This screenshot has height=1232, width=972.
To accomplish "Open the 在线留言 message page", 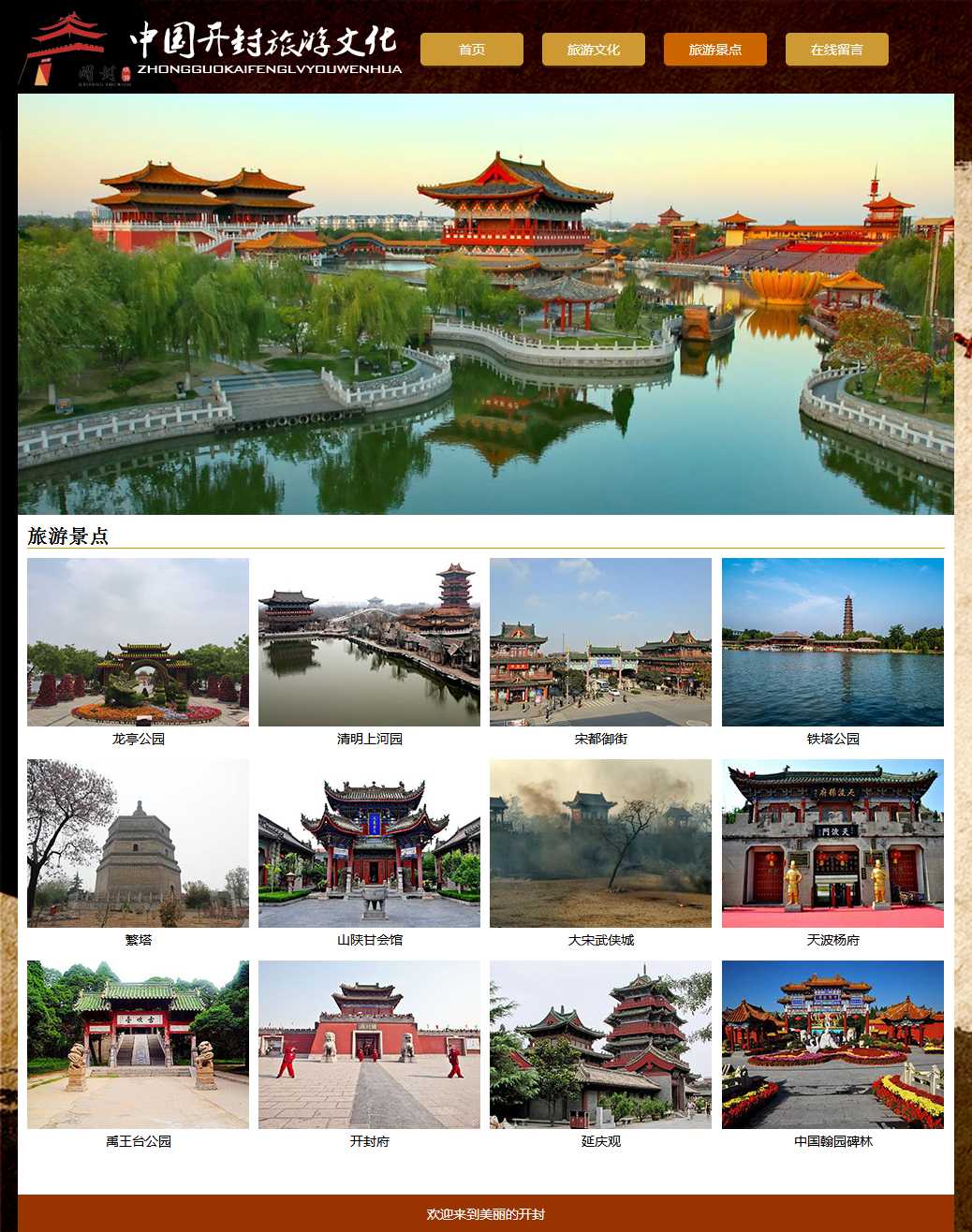I will point(837,50).
